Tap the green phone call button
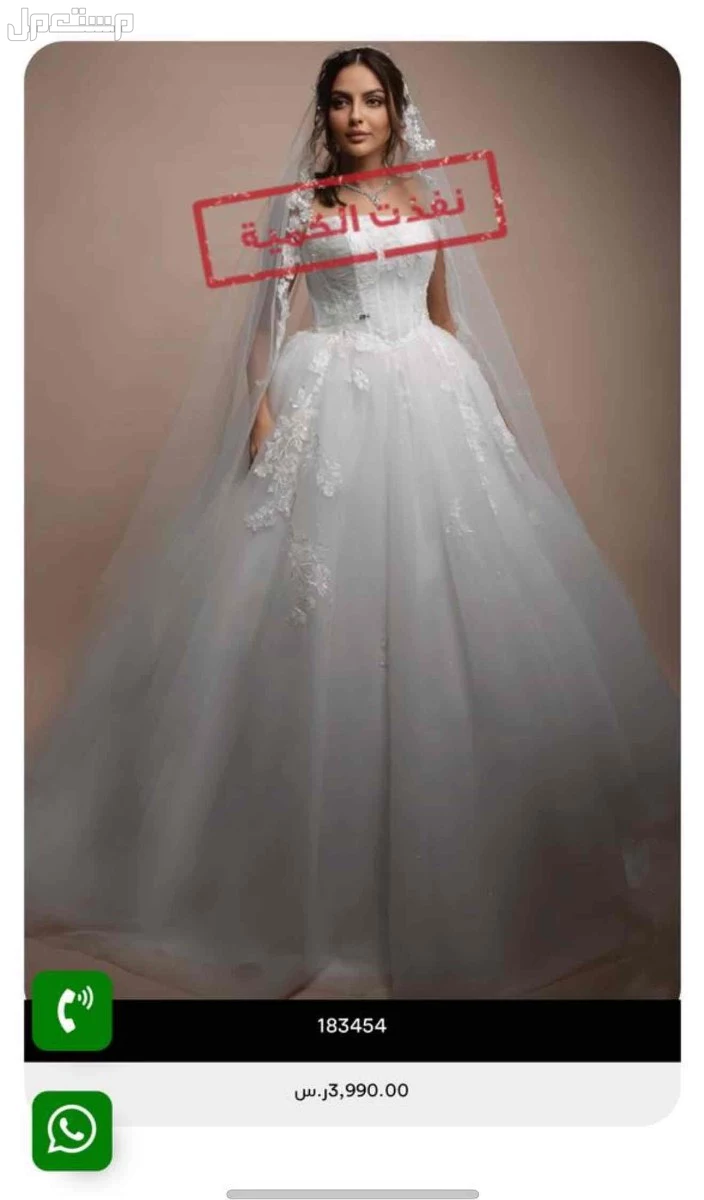The width and height of the screenshot is (704, 1200). (72, 1011)
